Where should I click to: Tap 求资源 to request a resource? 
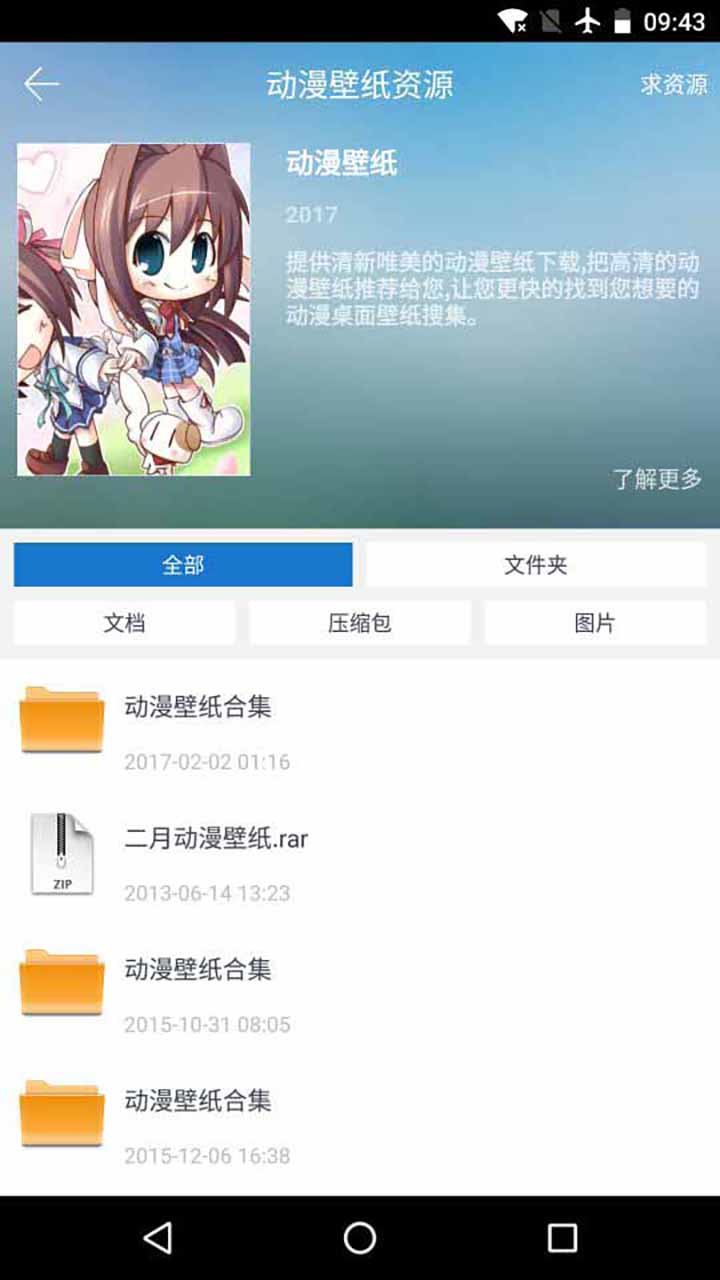click(x=674, y=85)
